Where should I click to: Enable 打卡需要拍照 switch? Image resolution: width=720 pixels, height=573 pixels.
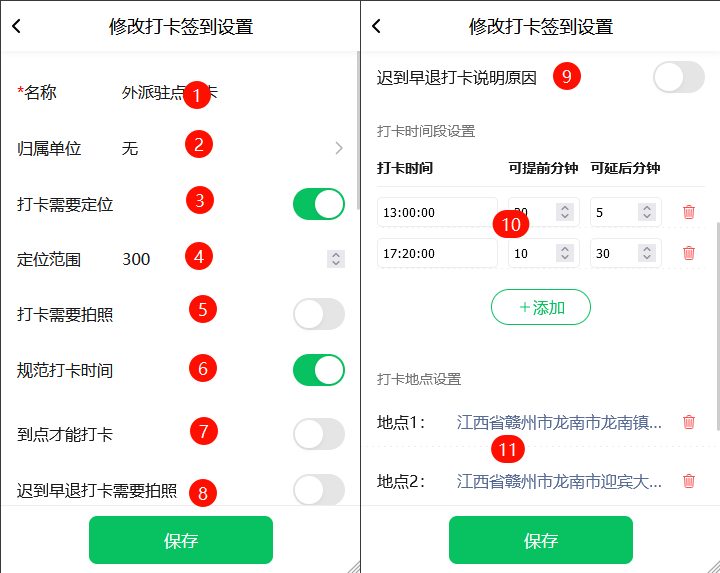[x=319, y=314]
